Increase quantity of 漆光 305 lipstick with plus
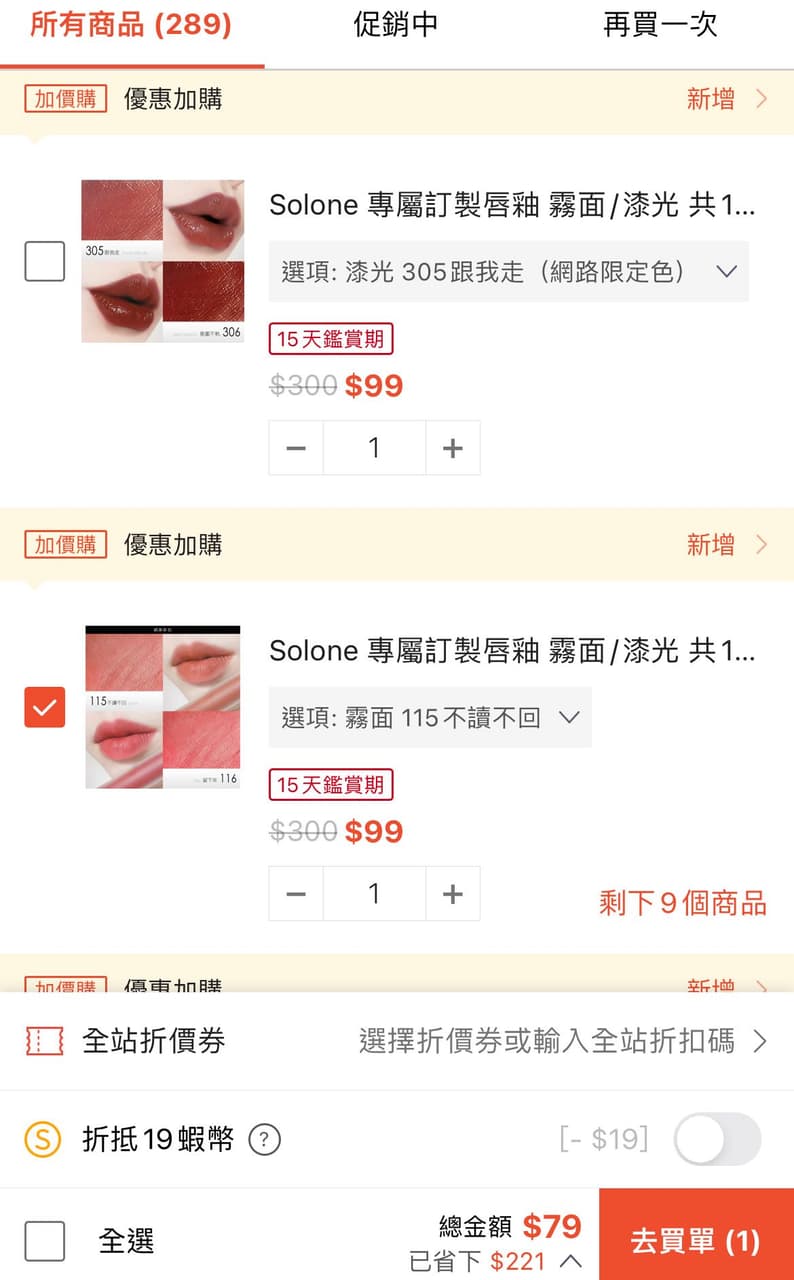The height and width of the screenshot is (1280, 794). tap(452, 448)
